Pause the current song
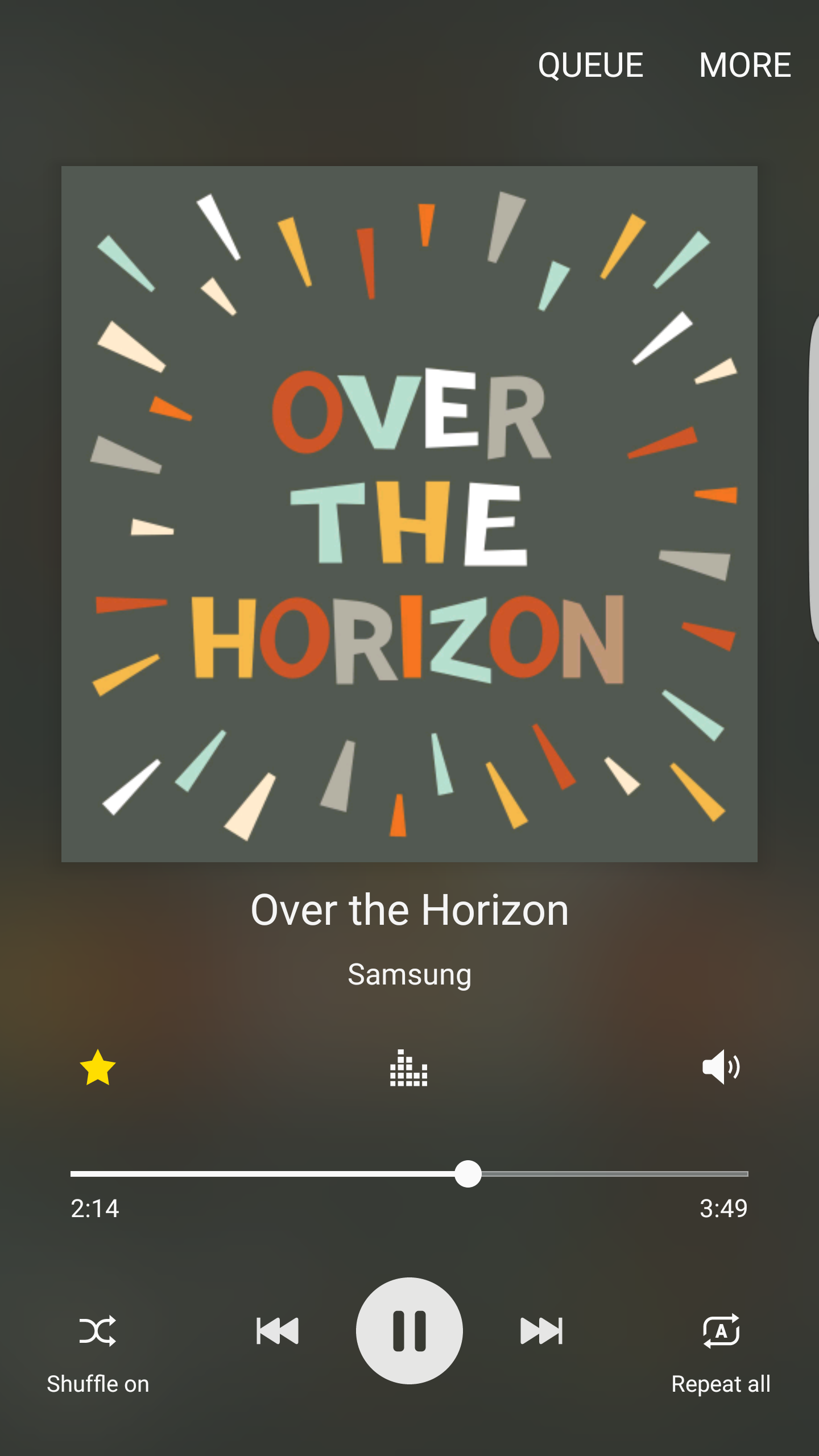The width and height of the screenshot is (819, 1456). click(409, 1331)
